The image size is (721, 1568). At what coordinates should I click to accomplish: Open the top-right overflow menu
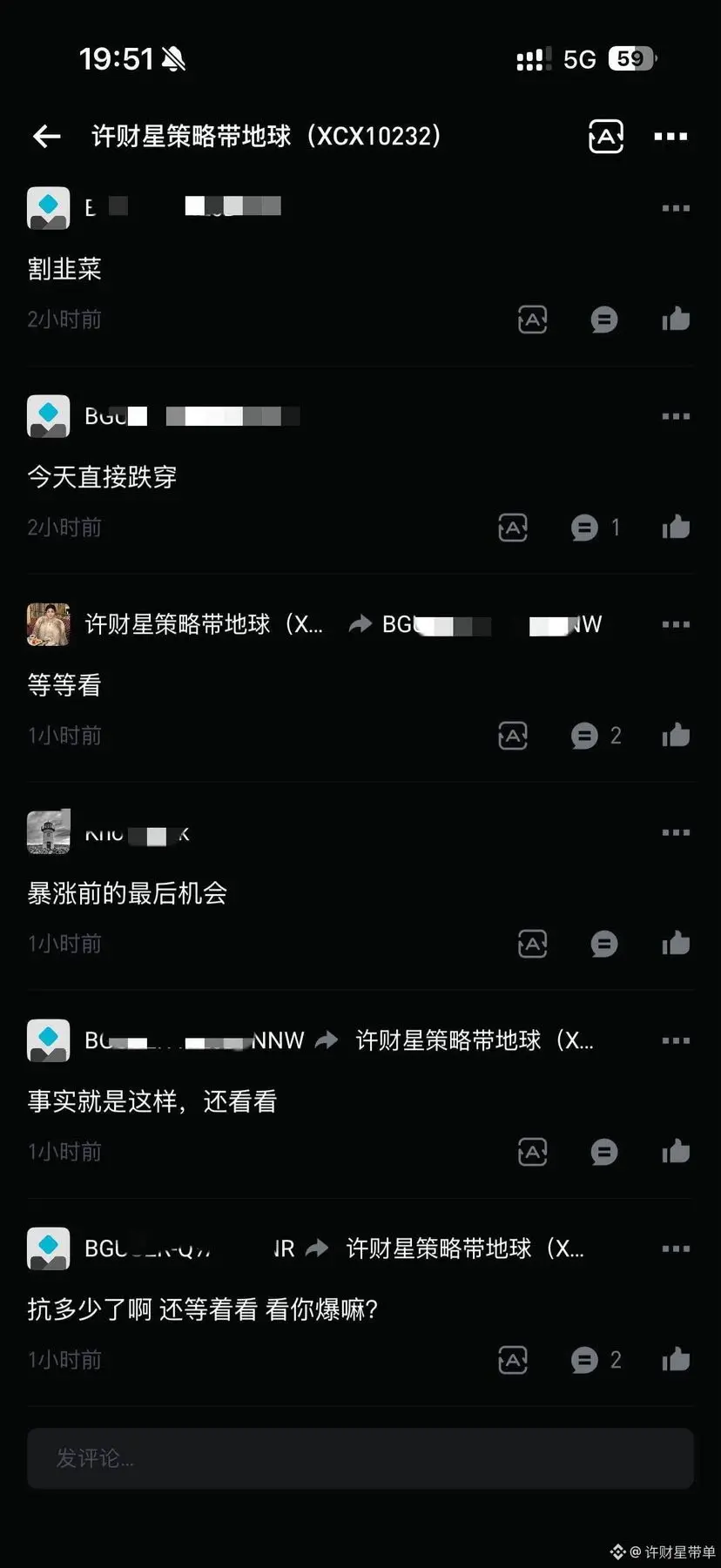[x=670, y=137]
